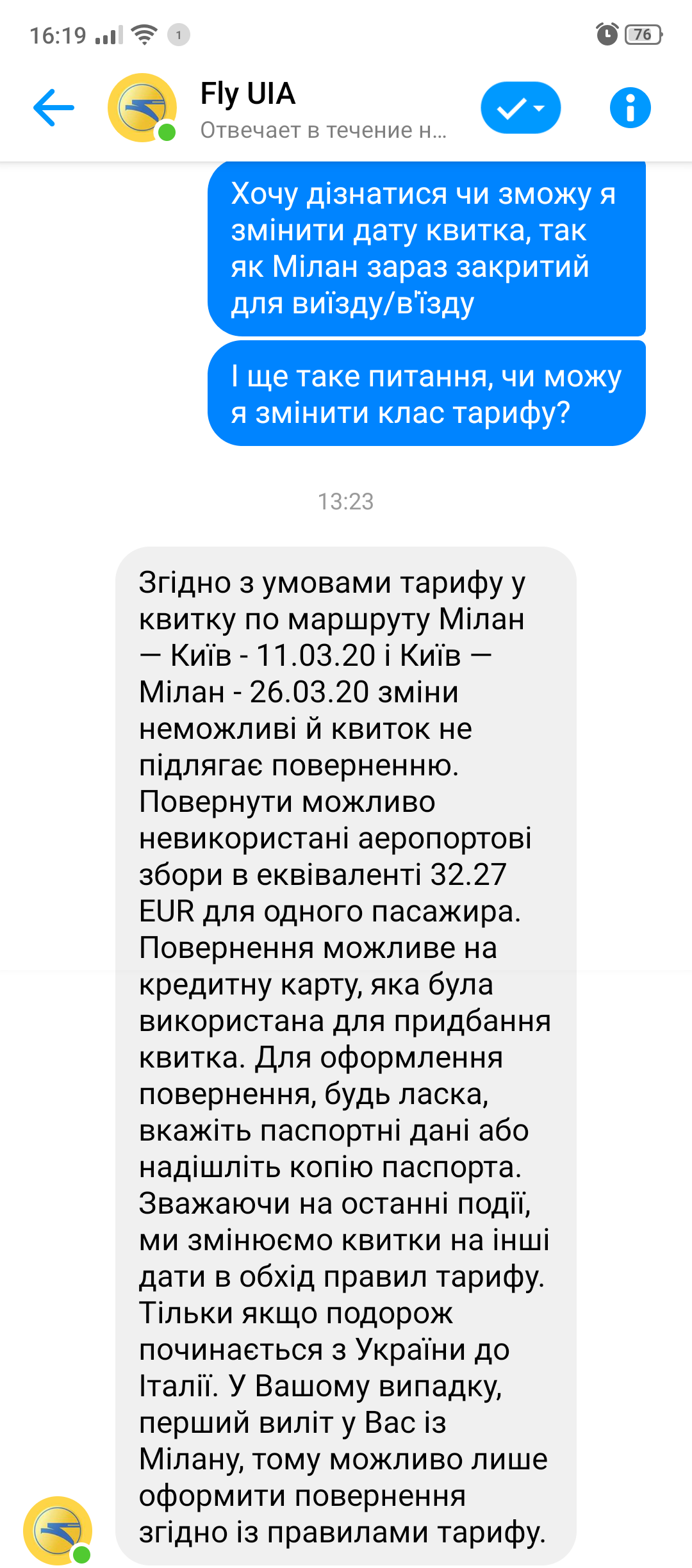Open the Fly UIA profile from the header
Screen dimensions: 692x1568
[x=247, y=94]
